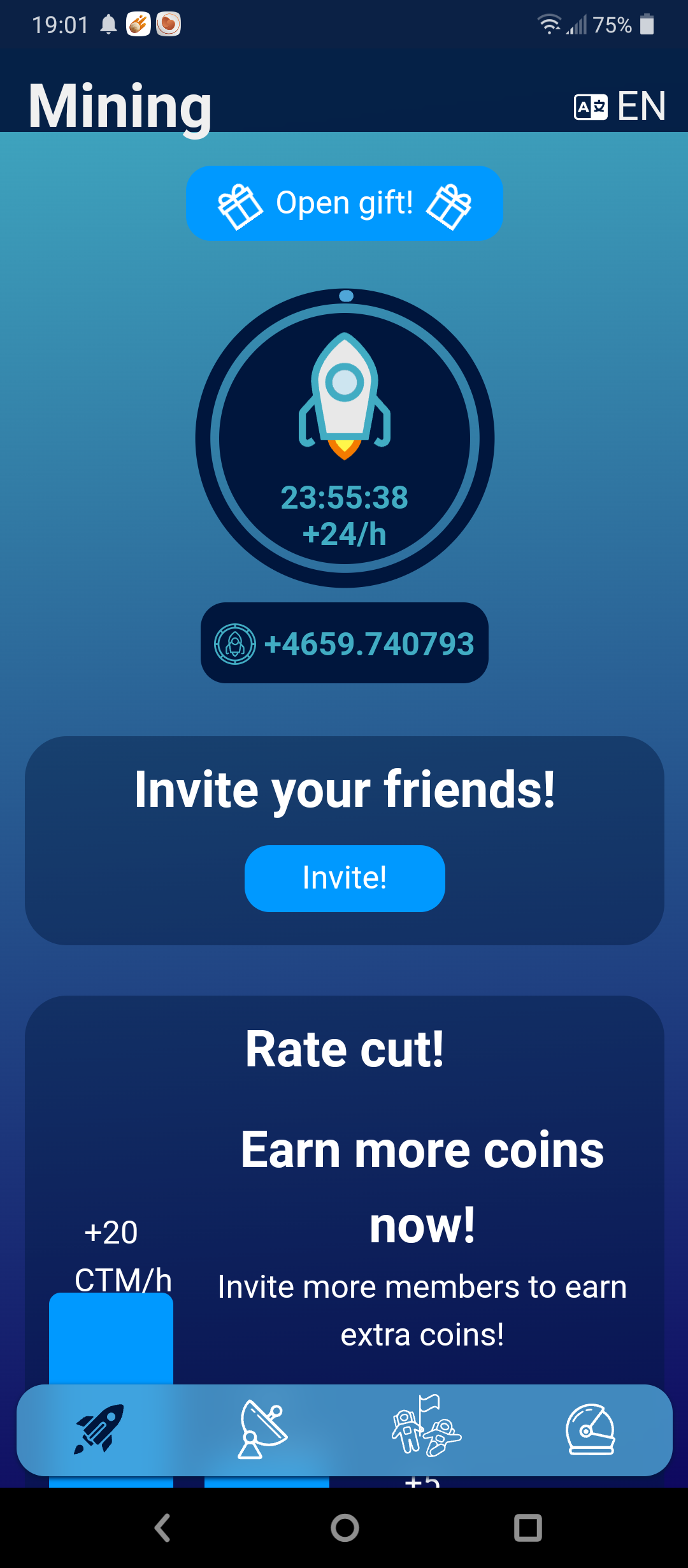Image resolution: width=688 pixels, height=1568 pixels.
Task: Change language with the EN selector
Action: point(620,106)
